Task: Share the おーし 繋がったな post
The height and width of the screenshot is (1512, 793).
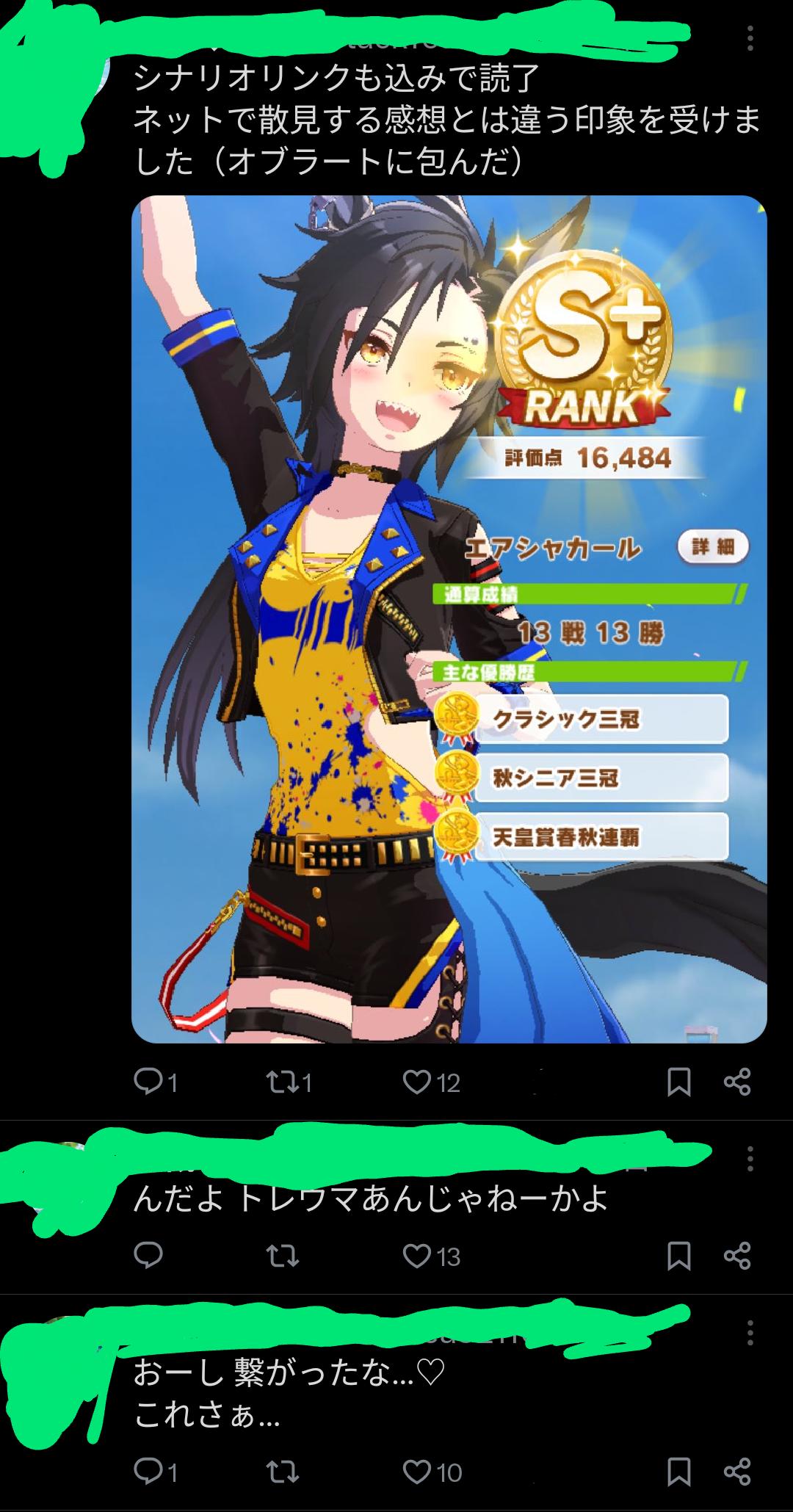Action: 736,1471
